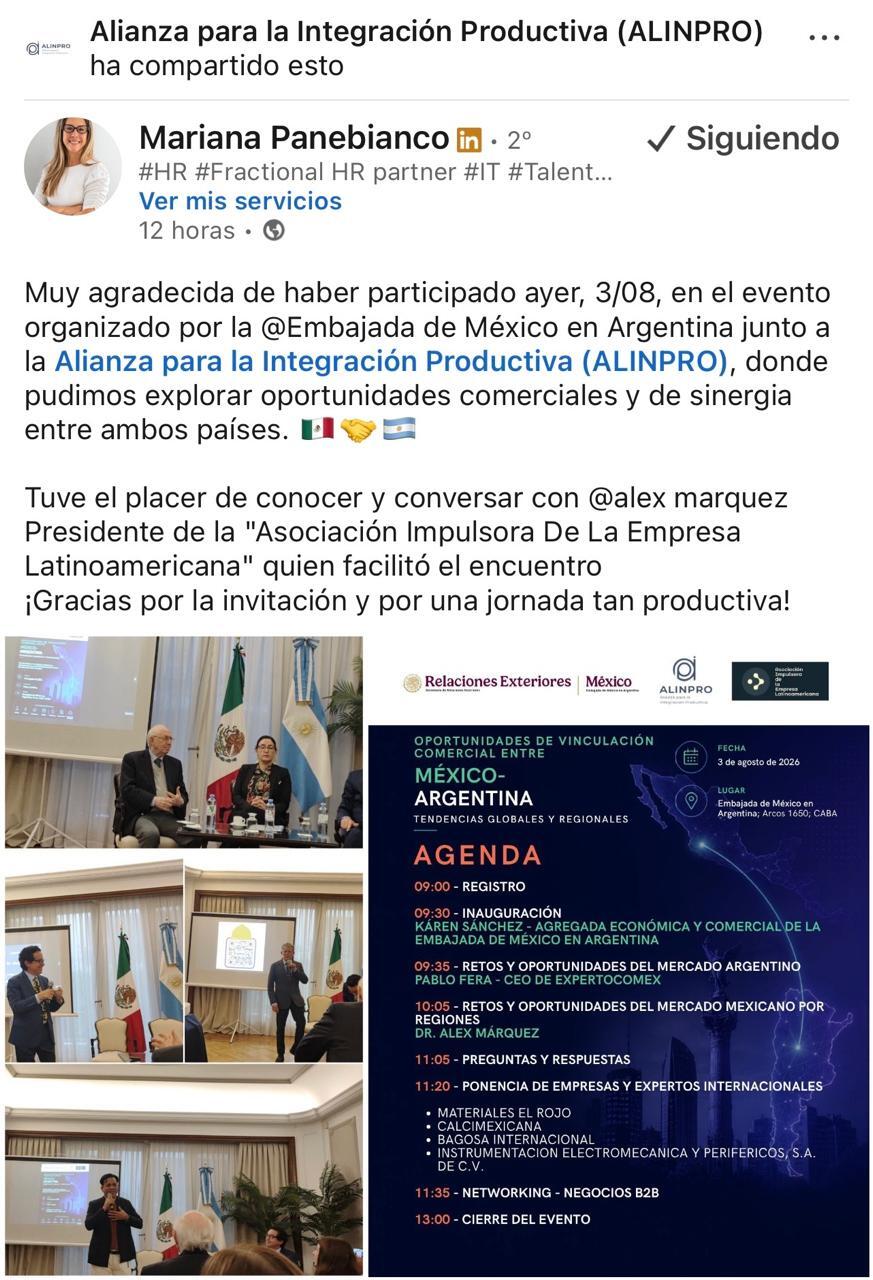
Task: Open ALINPRO's page from the shared-by header
Action: click(426, 32)
